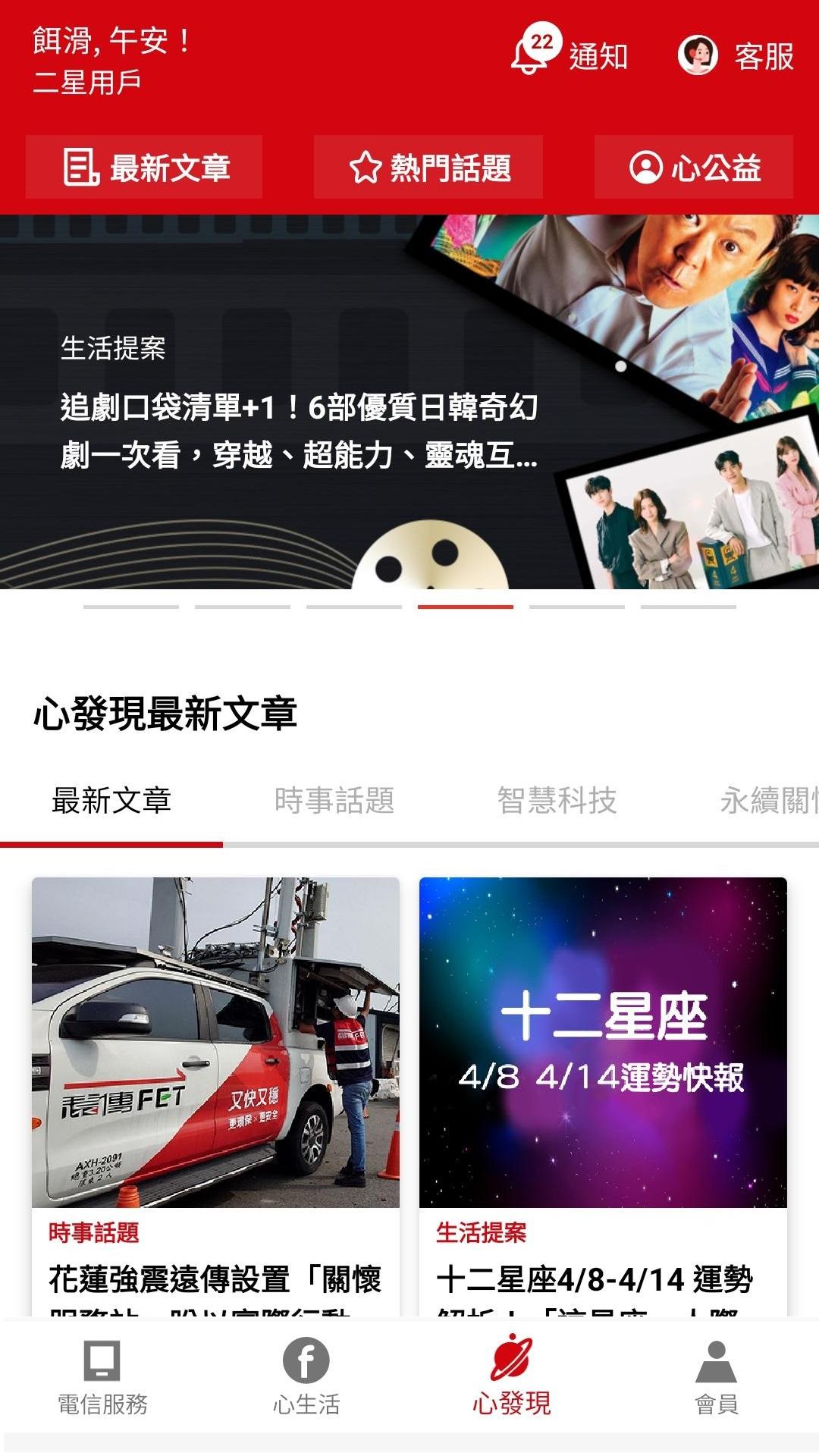Open the 十二星座4/8-4/14 運勢 article card

coord(603,1097)
